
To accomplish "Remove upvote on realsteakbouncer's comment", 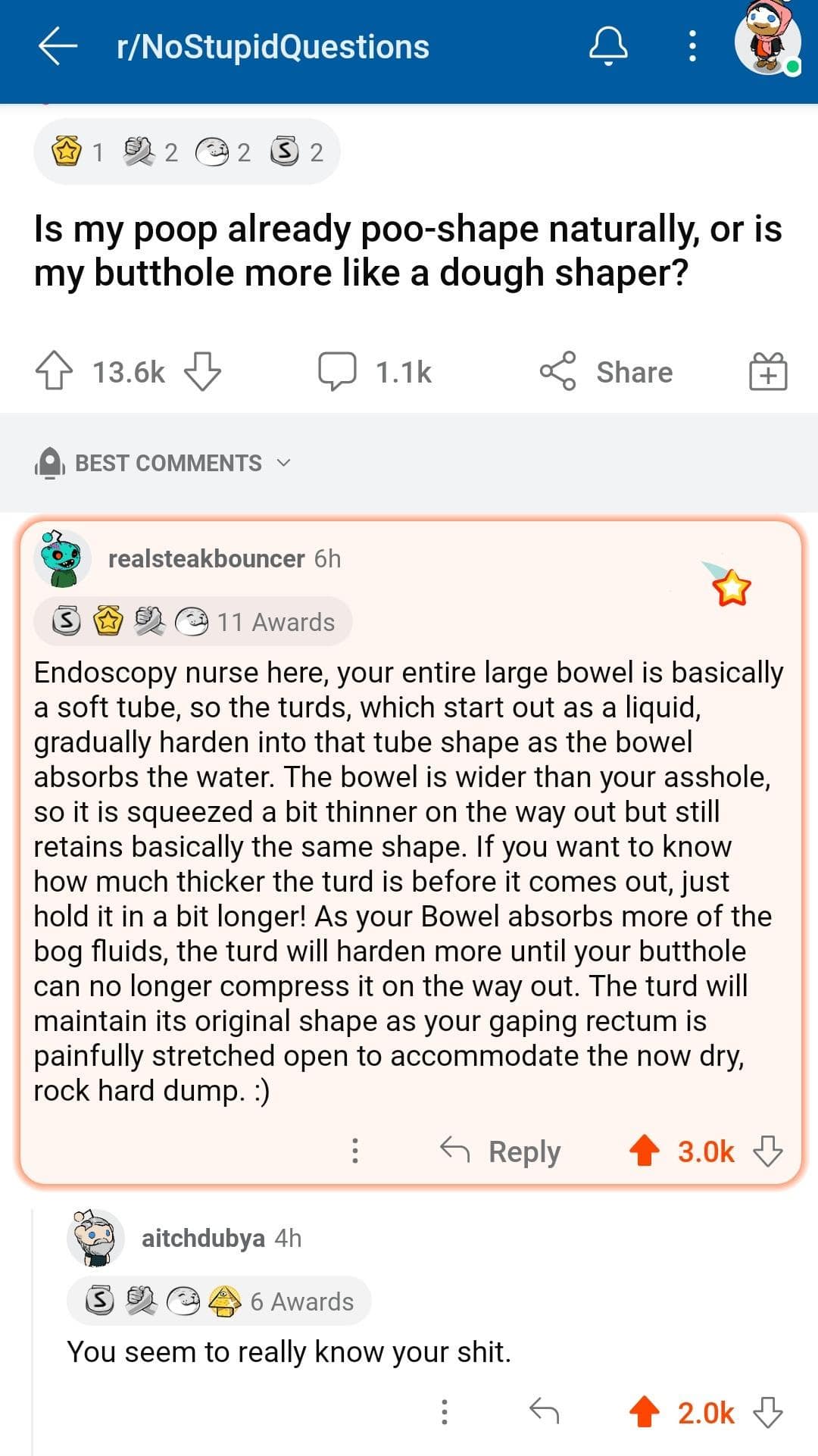I will pyautogui.click(x=645, y=1151).
